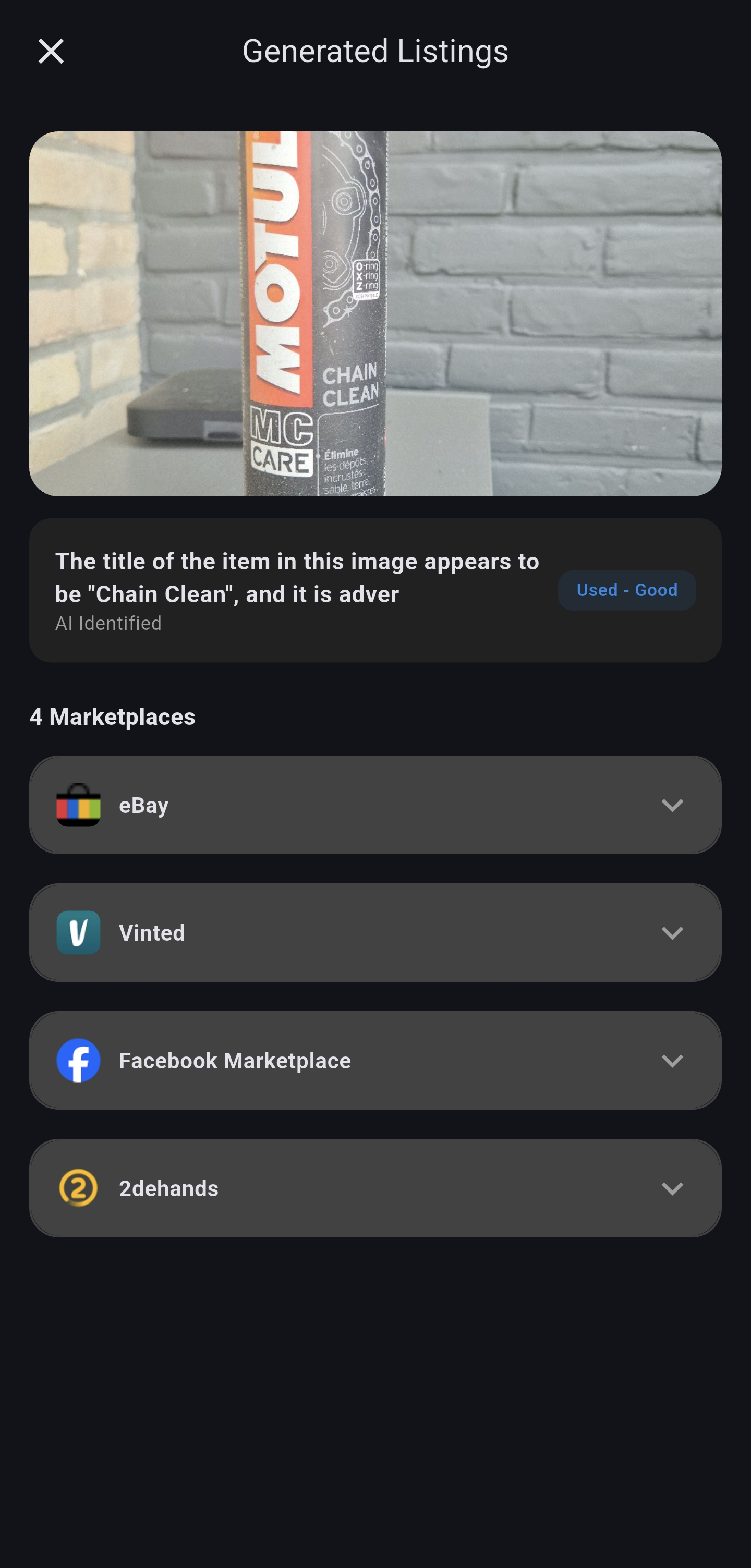Close the Generated Listings screen

coord(51,51)
